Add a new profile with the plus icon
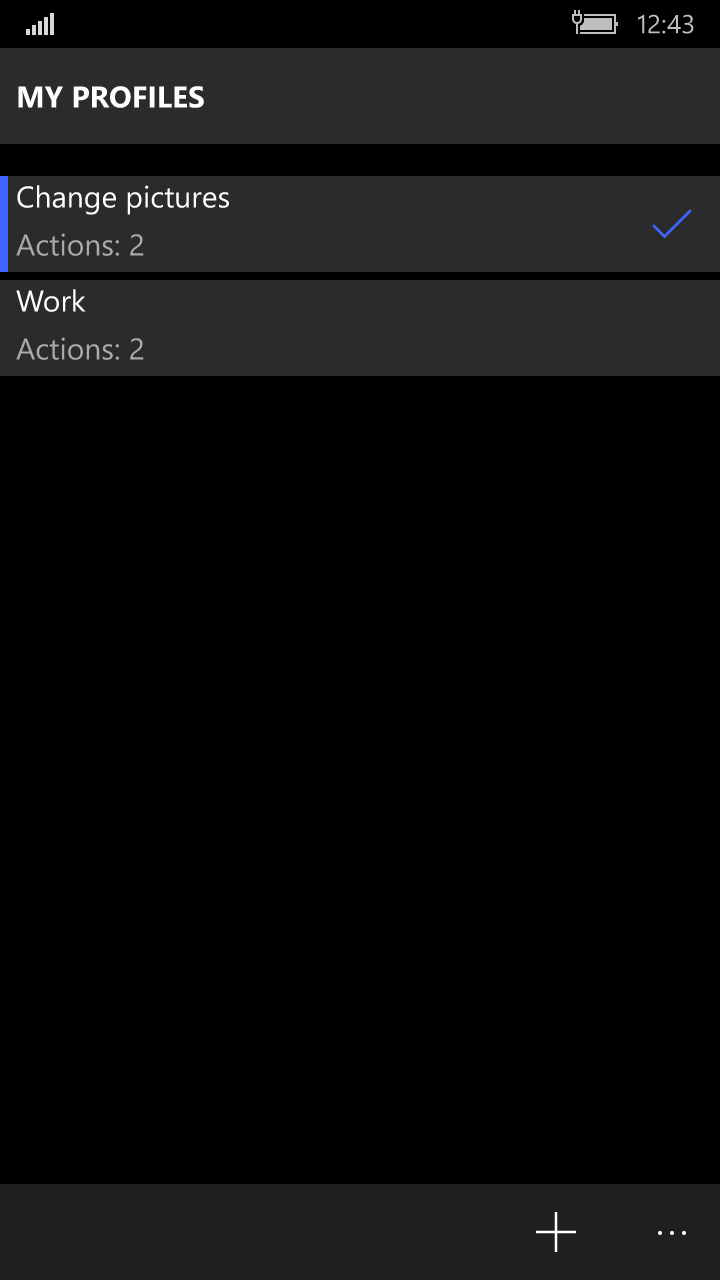Viewport: 720px width, 1280px height. tap(556, 1232)
